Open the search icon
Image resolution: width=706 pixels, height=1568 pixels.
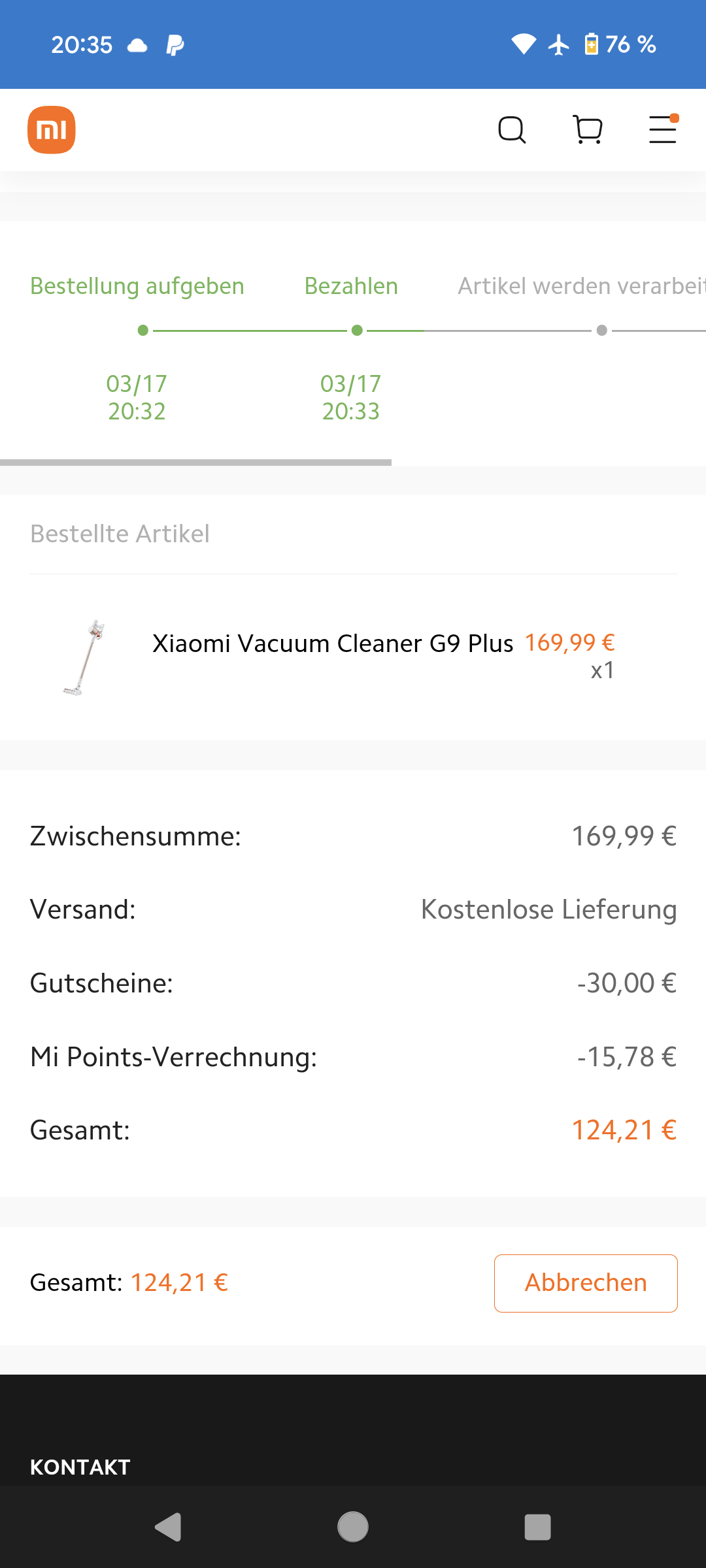(512, 129)
